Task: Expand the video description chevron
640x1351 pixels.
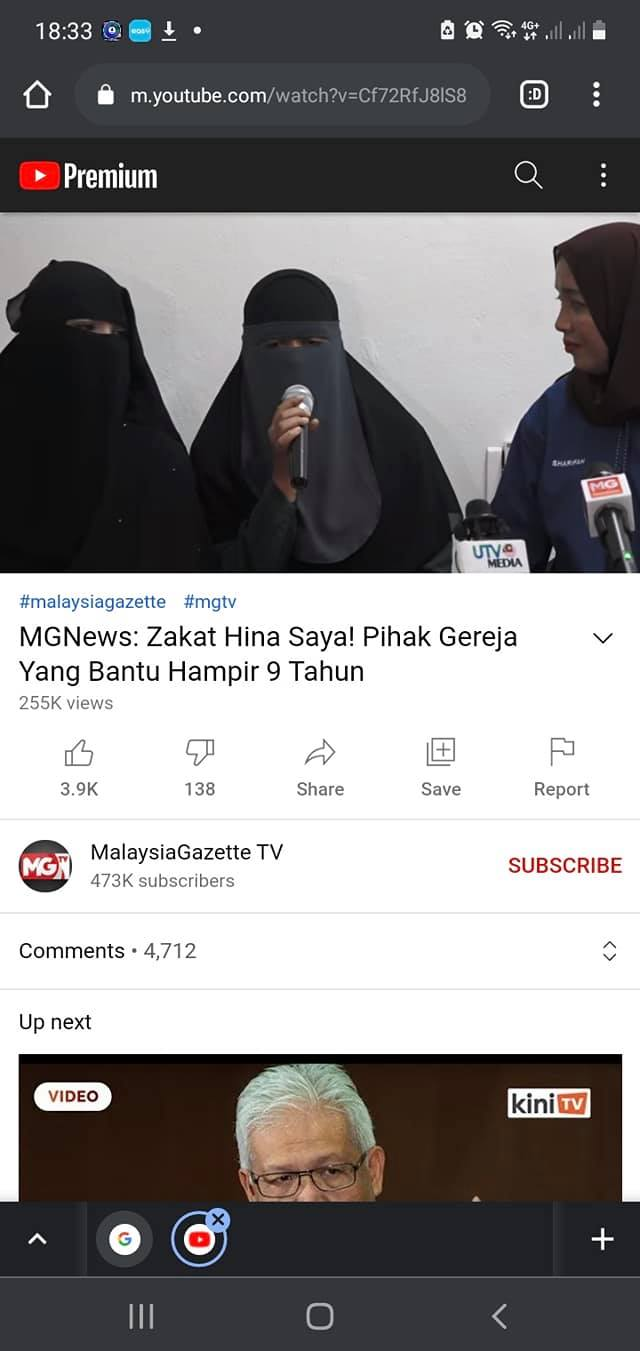Action: (603, 638)
